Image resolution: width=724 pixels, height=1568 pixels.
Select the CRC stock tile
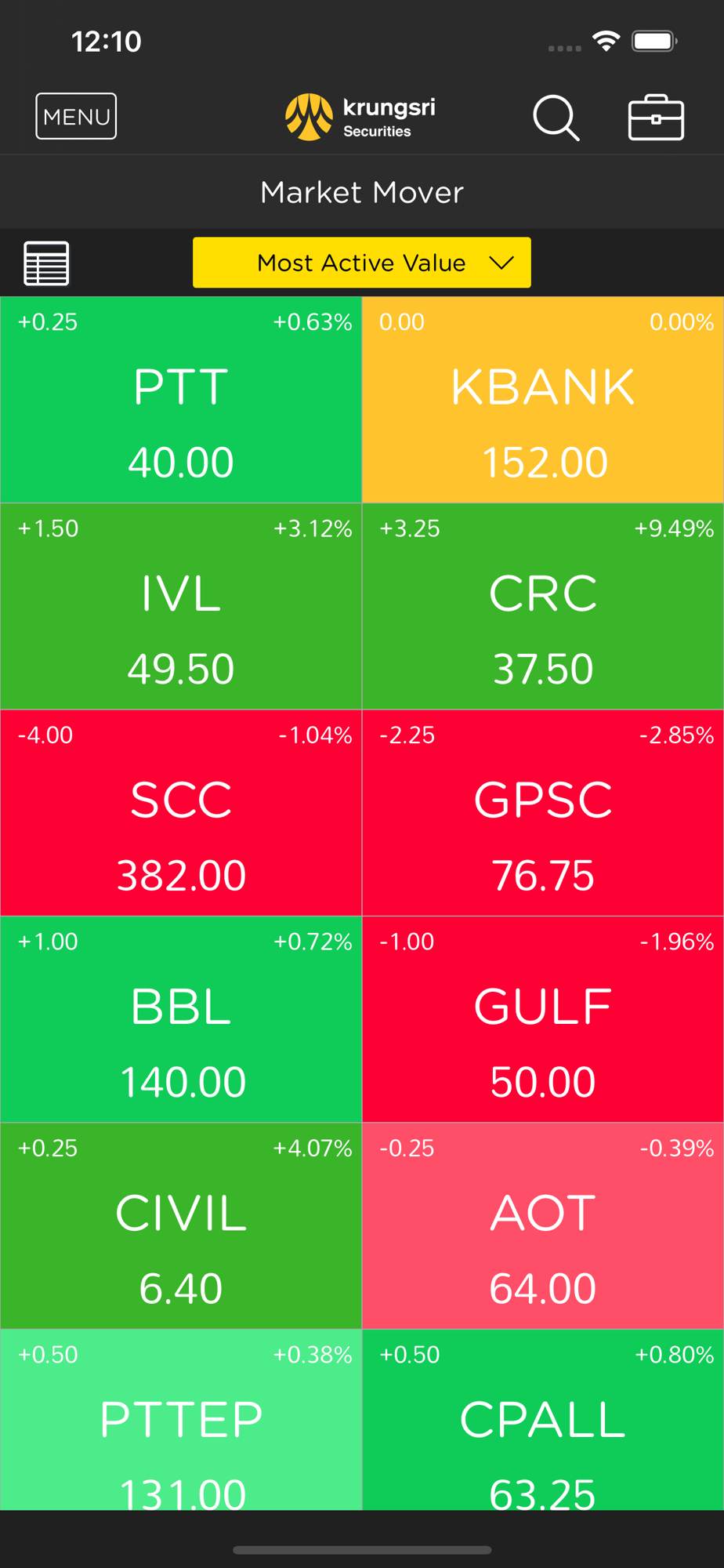coord(543,606)
